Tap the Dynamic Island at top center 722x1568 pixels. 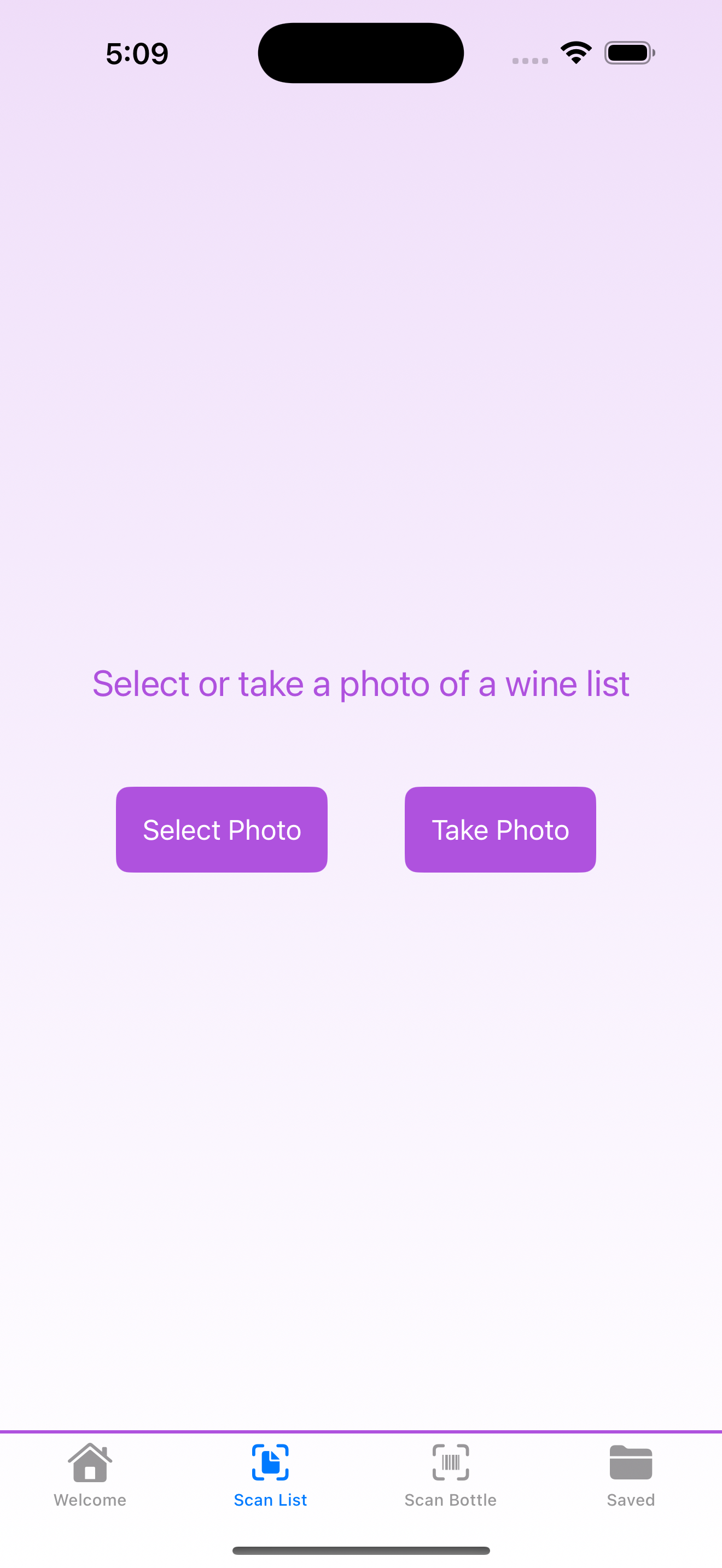(360, 52)
